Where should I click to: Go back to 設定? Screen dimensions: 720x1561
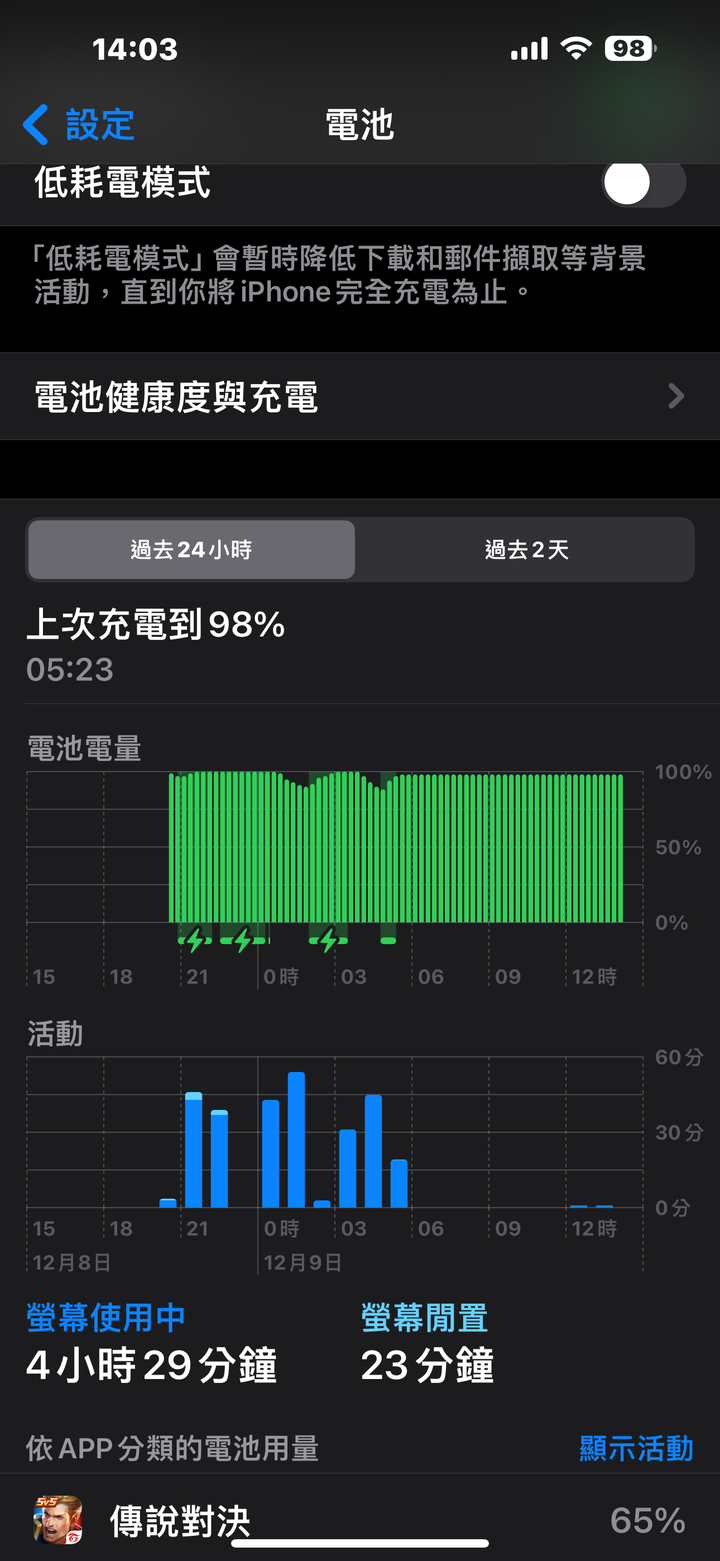(x=80, y=125)
